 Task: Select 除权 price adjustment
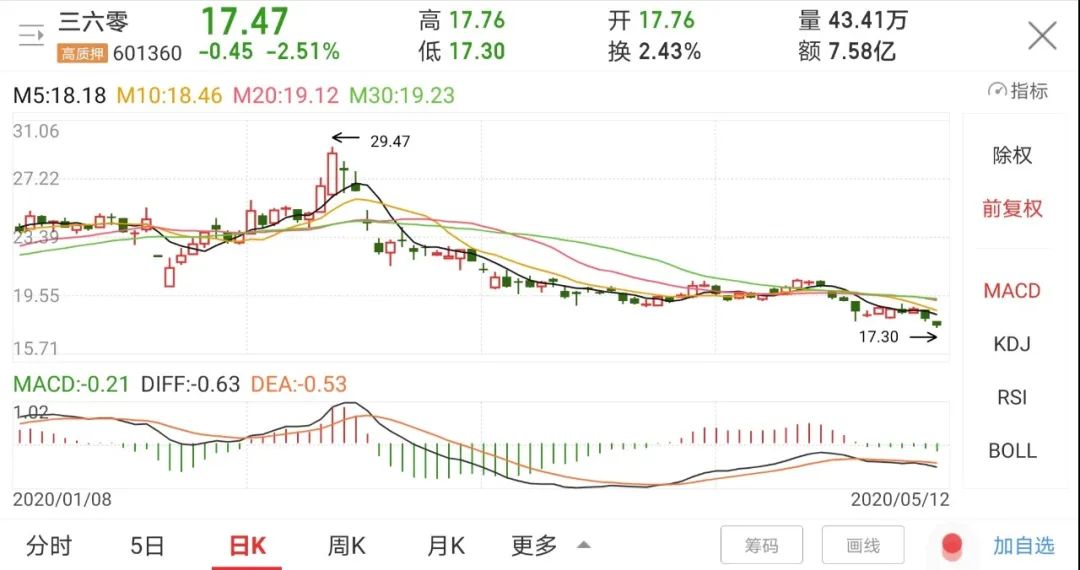click(x=1012, y=155)
